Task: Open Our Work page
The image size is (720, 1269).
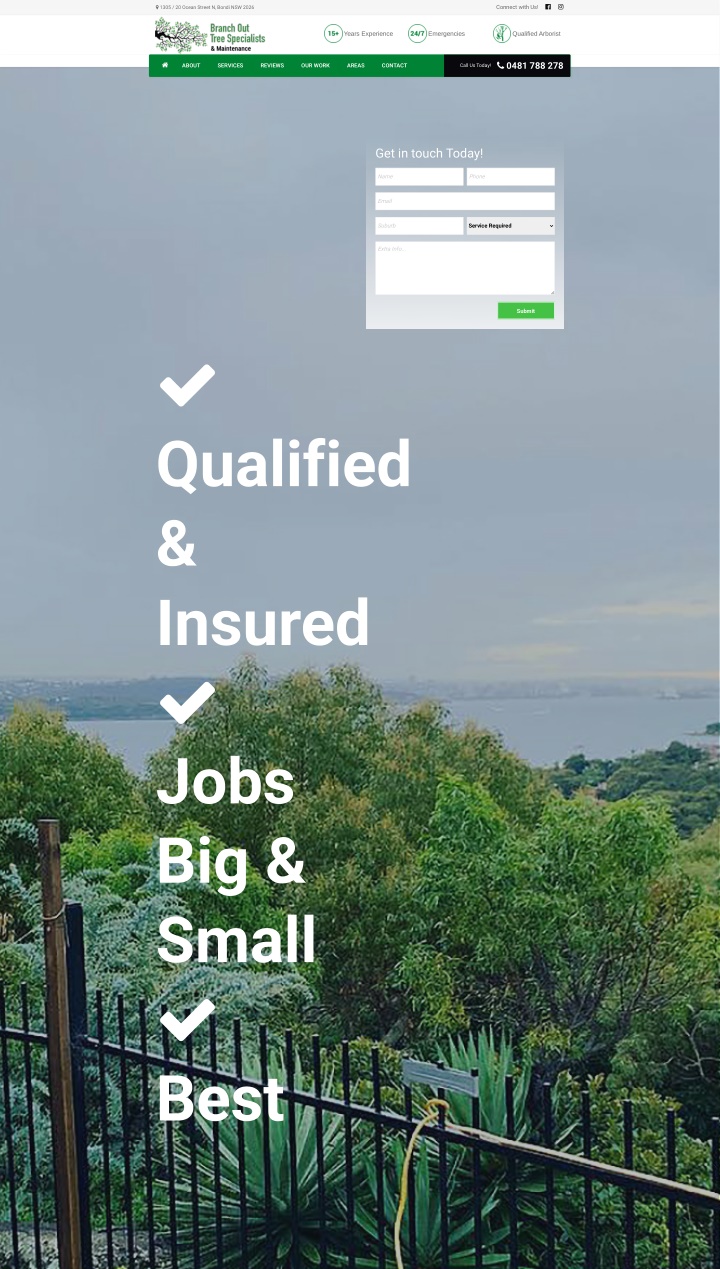Action: (x=315, y=66)
